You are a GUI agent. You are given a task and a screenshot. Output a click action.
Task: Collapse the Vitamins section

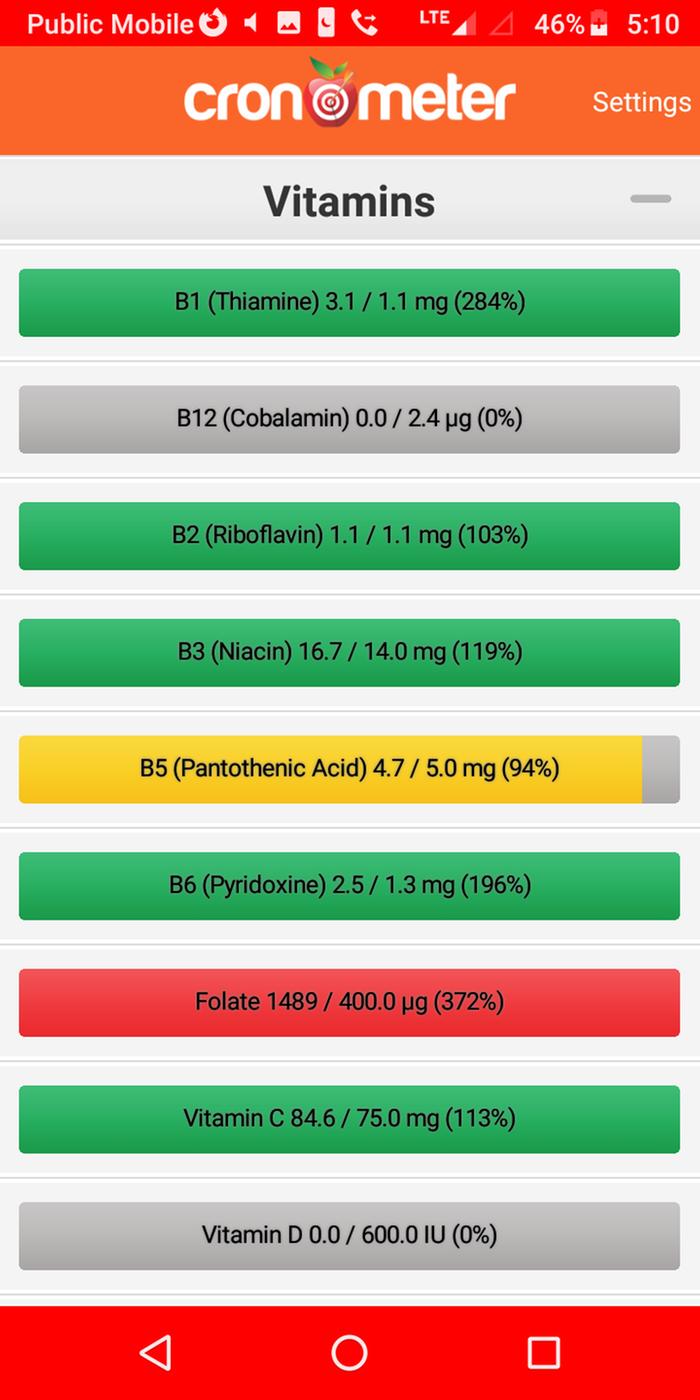[x=650, y=199]
